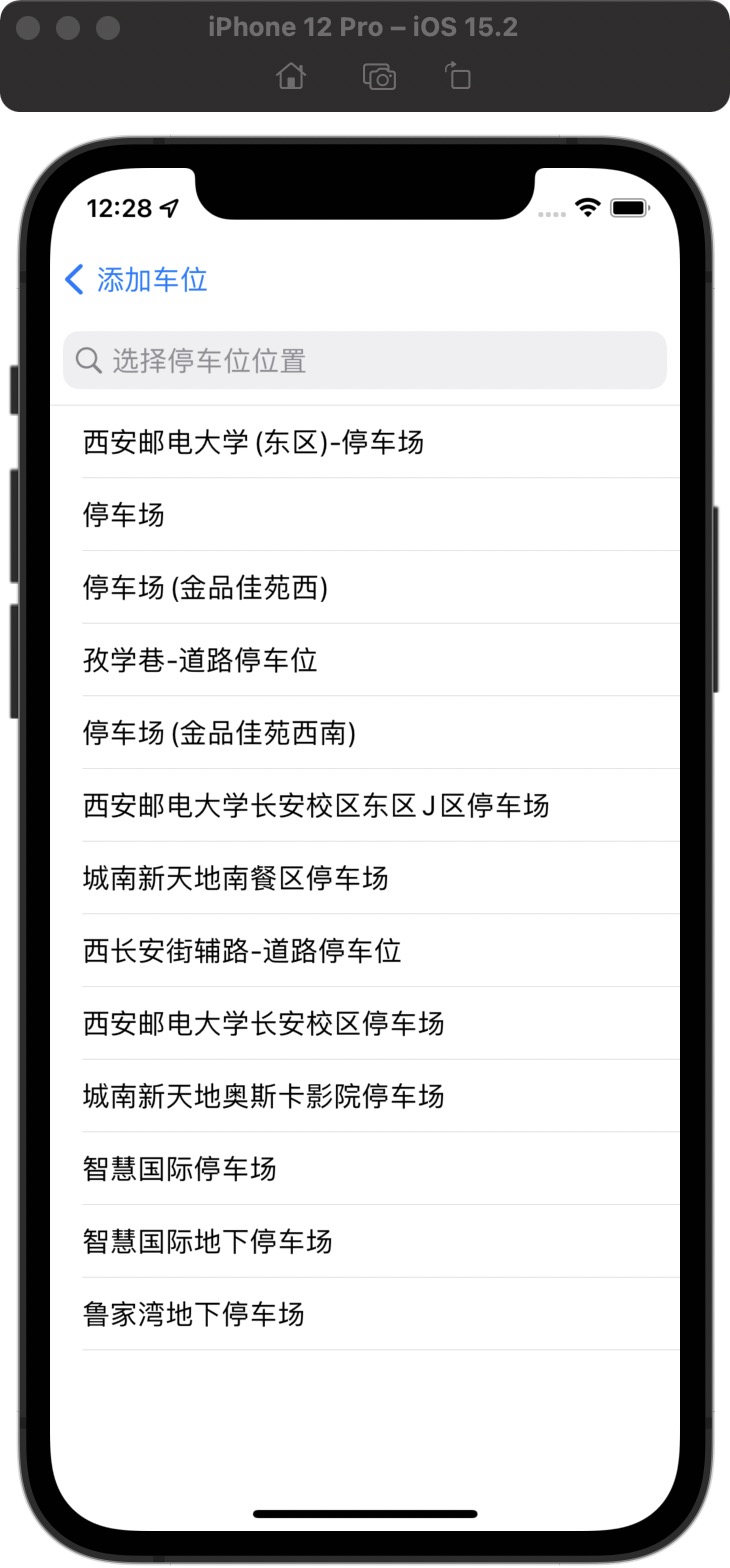
Task: Select 西安邮电大学 (东区)-停车场
Action: [365, 442]
